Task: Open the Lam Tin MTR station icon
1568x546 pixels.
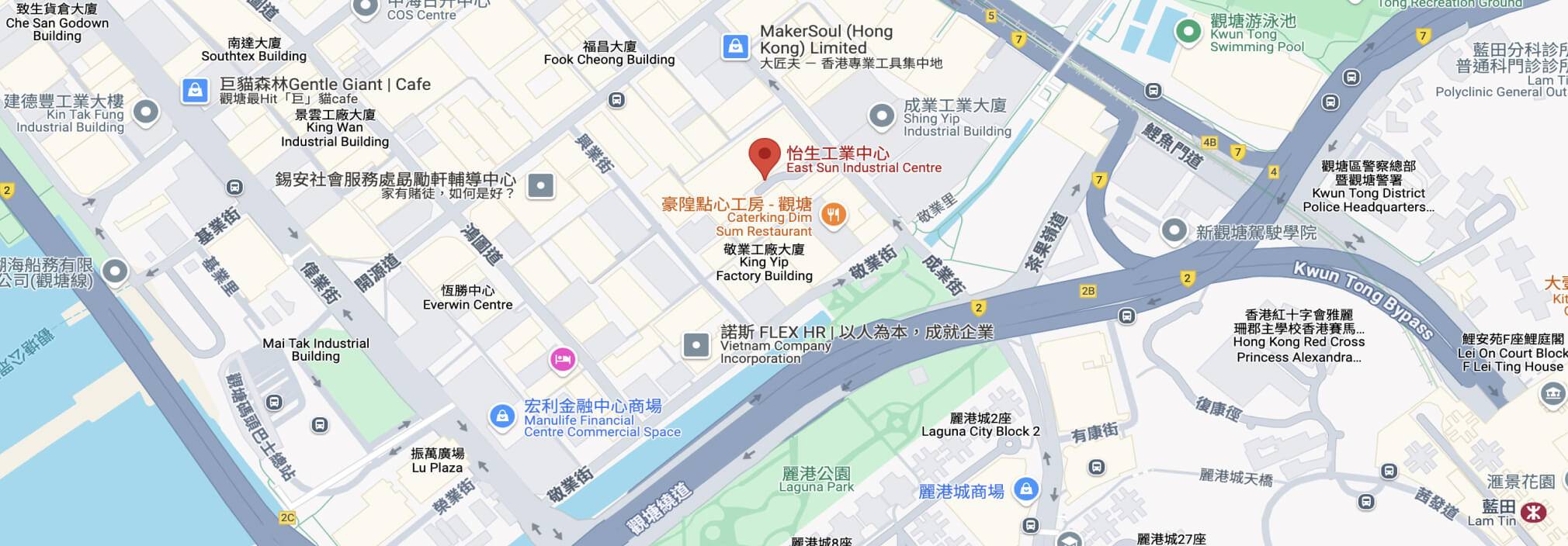Action: tap(1532, 513)
